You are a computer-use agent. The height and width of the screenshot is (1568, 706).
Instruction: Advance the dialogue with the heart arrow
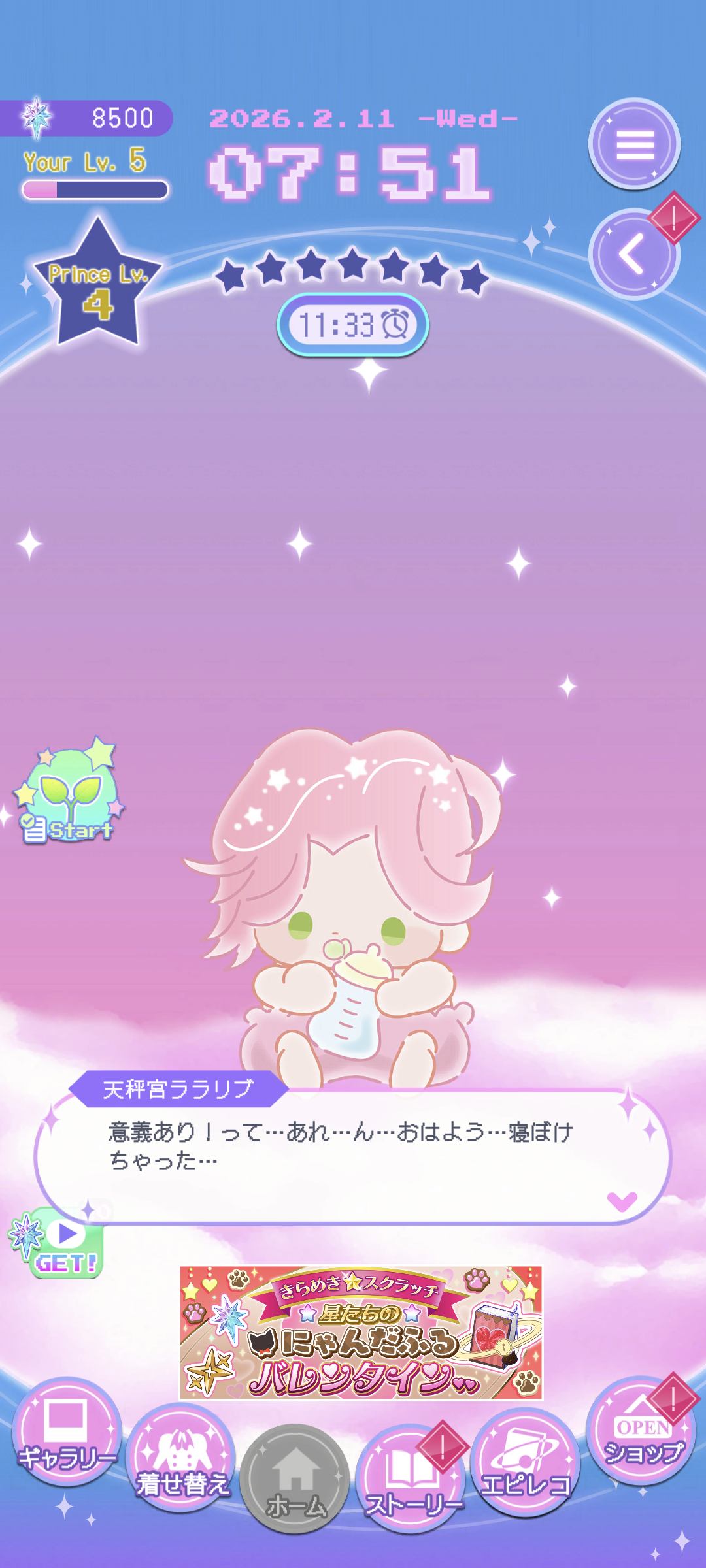(x=622, y=1201)
